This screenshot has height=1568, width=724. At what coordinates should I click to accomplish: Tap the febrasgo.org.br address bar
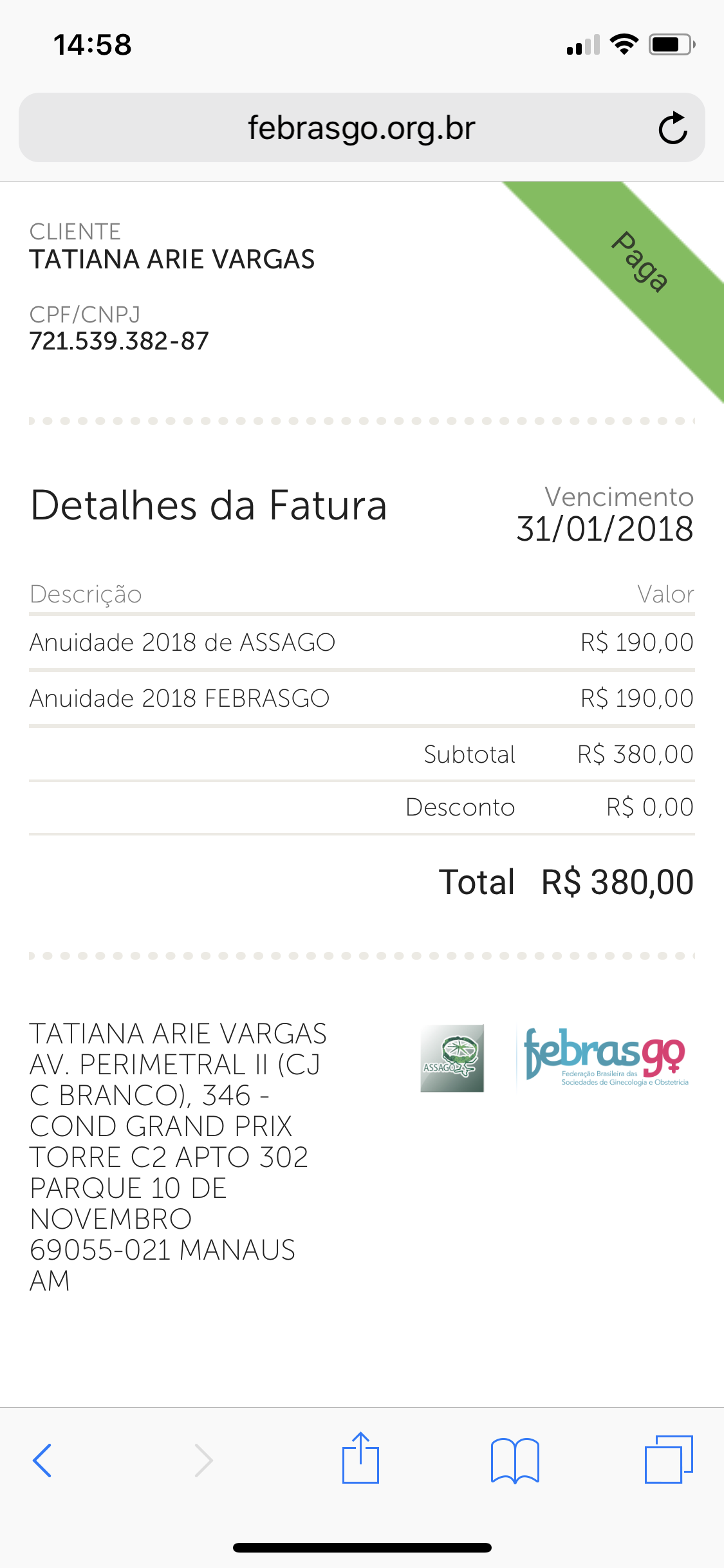click(x=361, y=128)
